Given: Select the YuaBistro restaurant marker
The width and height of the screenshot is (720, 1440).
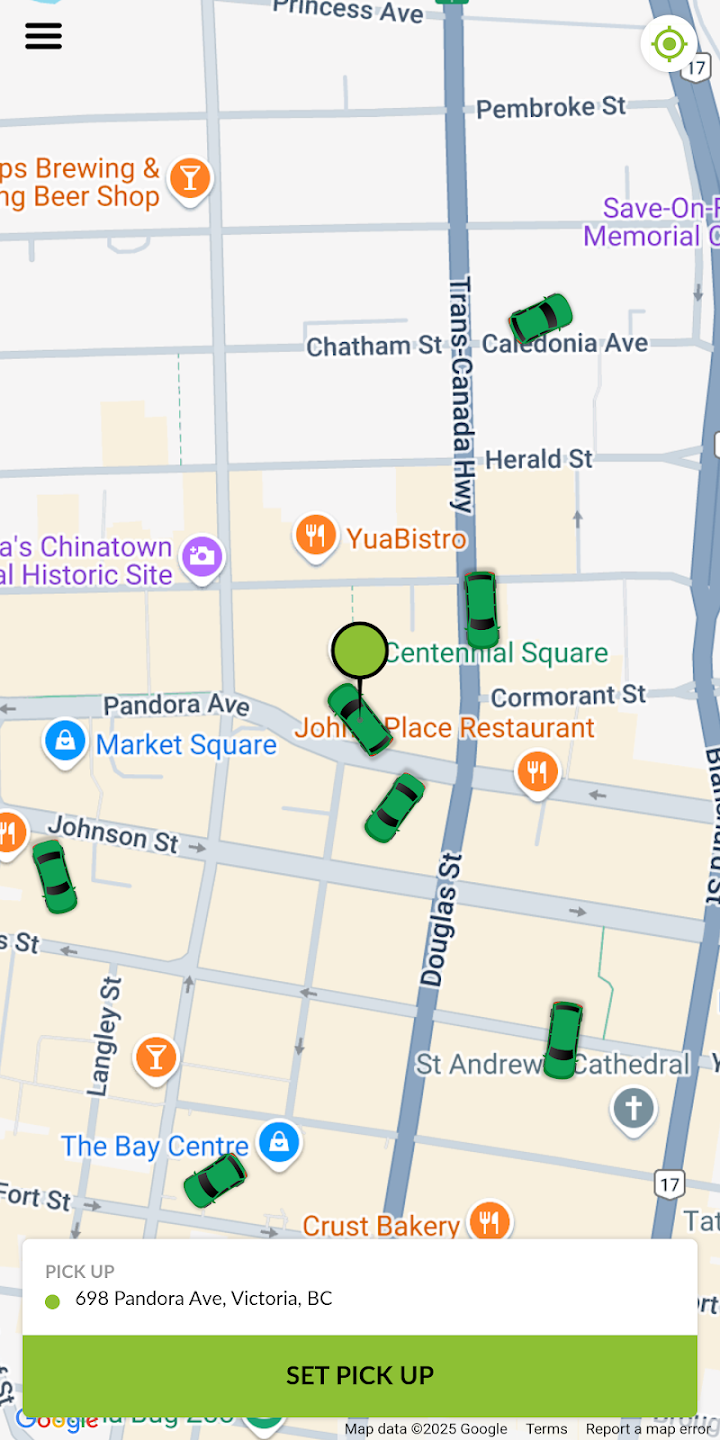Looking at the screenshot, I should [315, 536].
